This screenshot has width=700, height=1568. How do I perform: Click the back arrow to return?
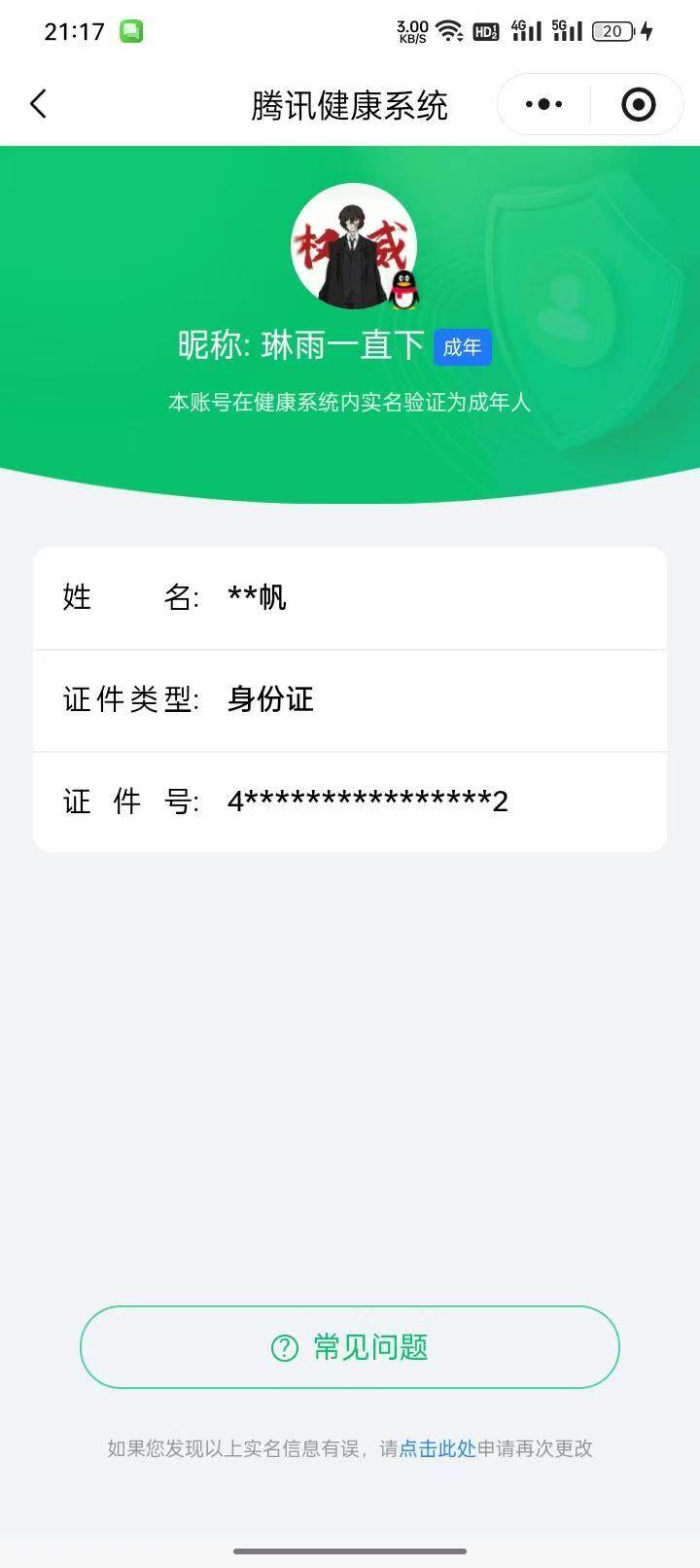pyautogui.click(x=38, y=103)
